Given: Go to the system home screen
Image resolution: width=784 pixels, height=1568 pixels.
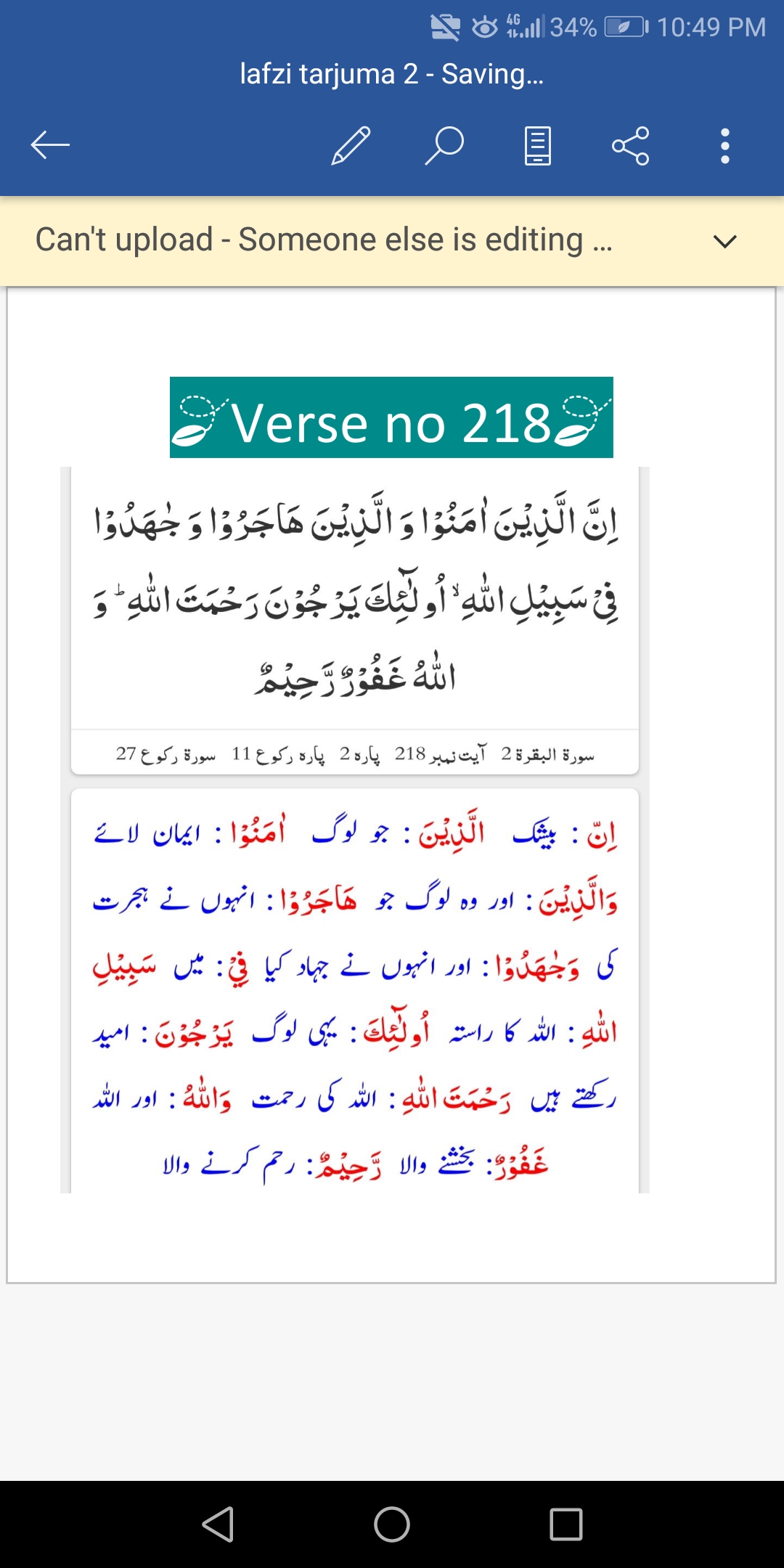Looking at the screenshot, I should point(392,1524).
